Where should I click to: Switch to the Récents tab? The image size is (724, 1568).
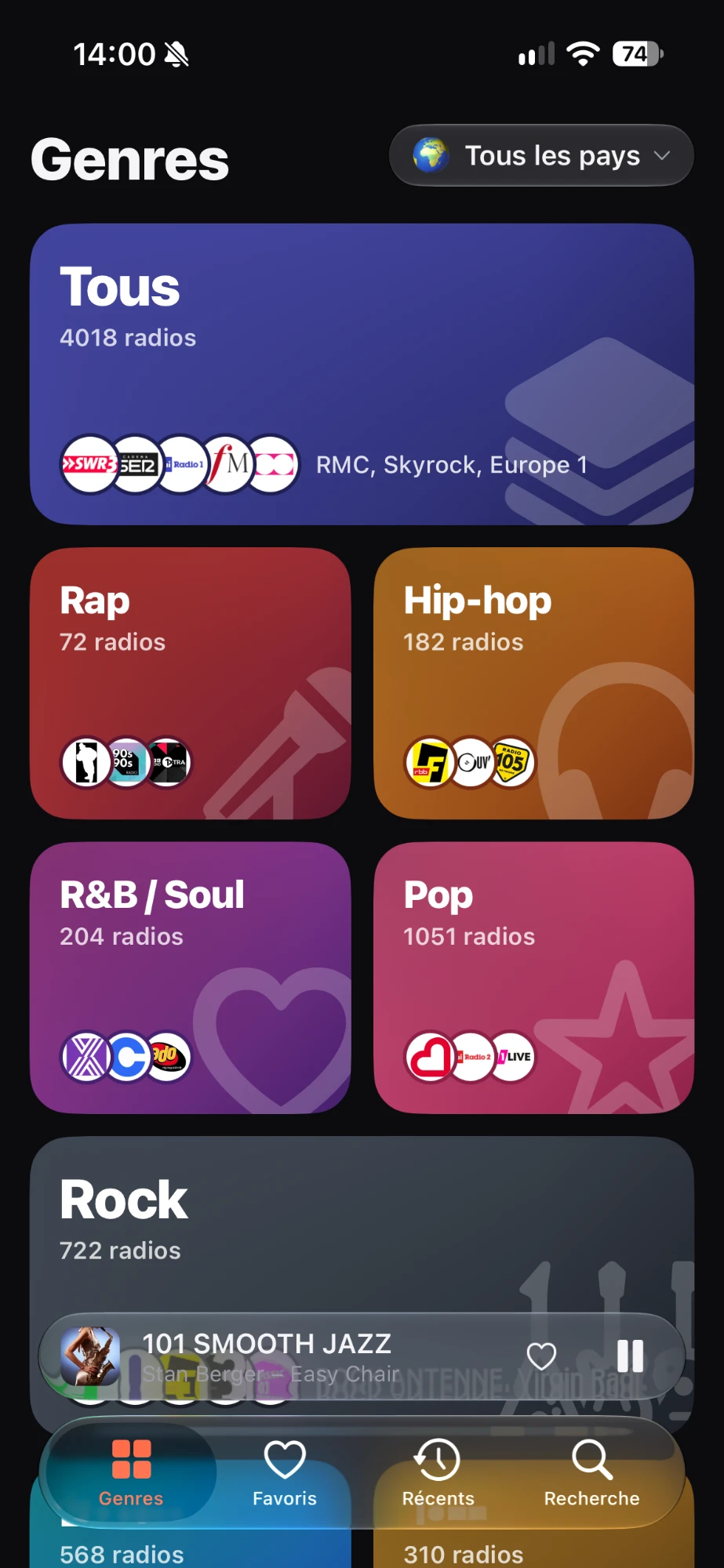point(438,1473)
